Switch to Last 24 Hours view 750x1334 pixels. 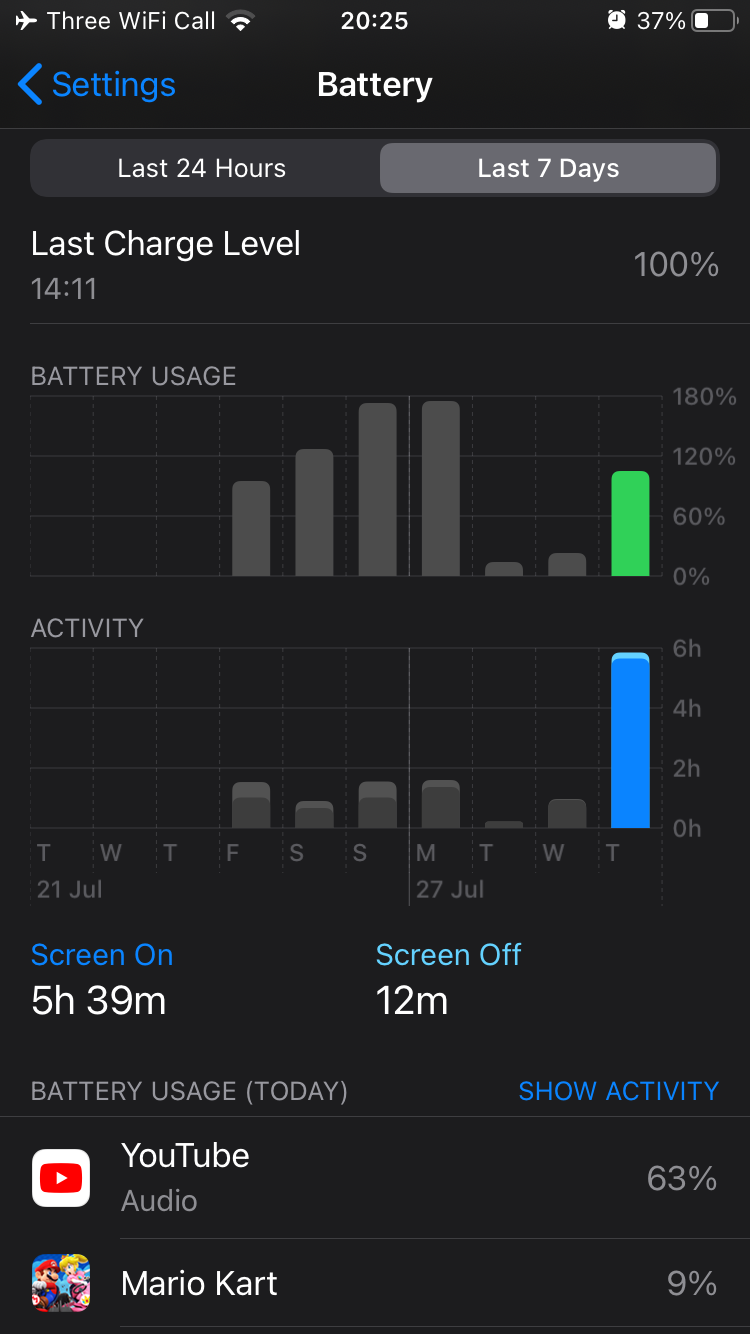point(202,168)
